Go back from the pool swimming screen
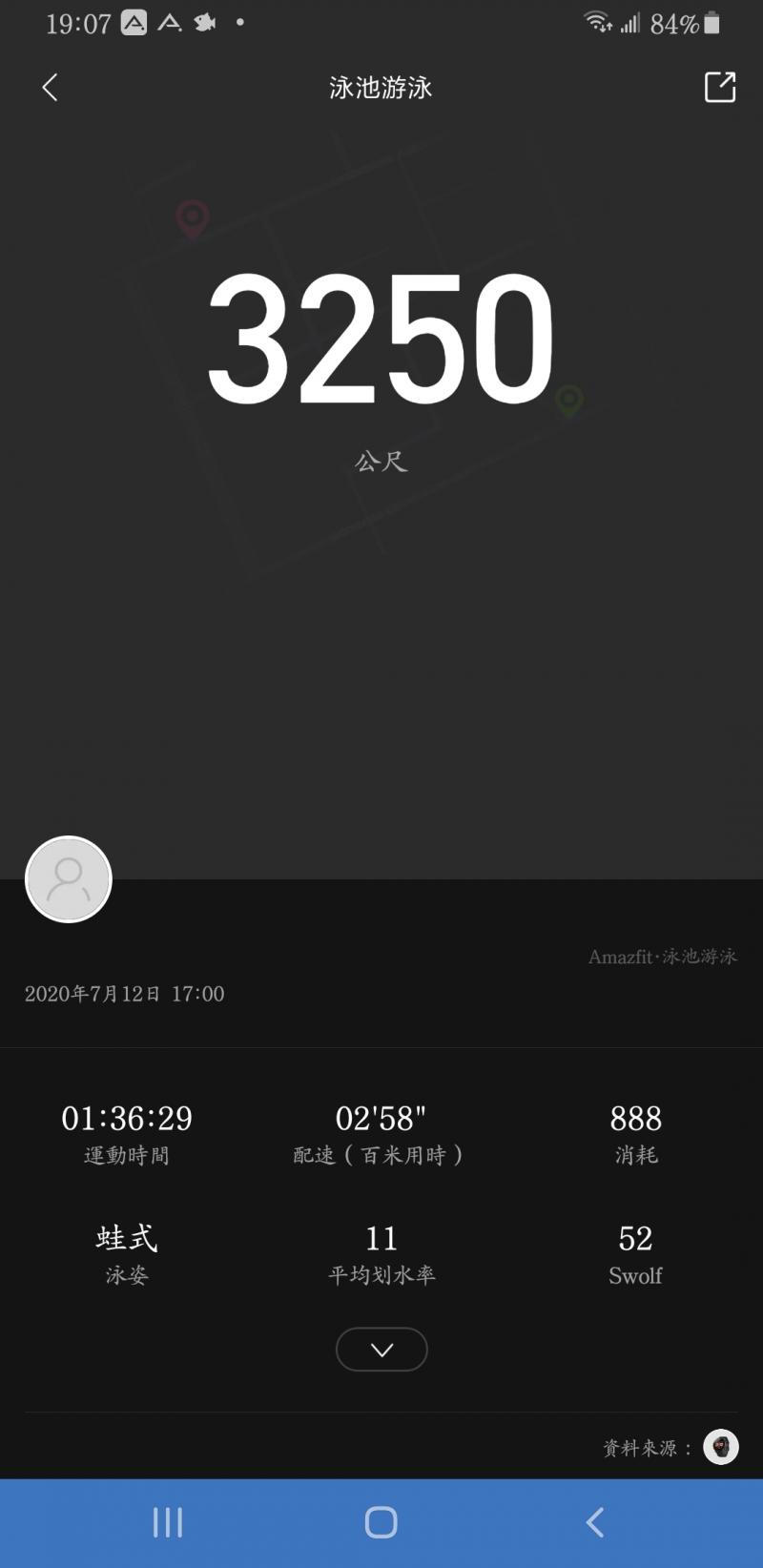763x1568 pixels. click(x=51, y=88)
